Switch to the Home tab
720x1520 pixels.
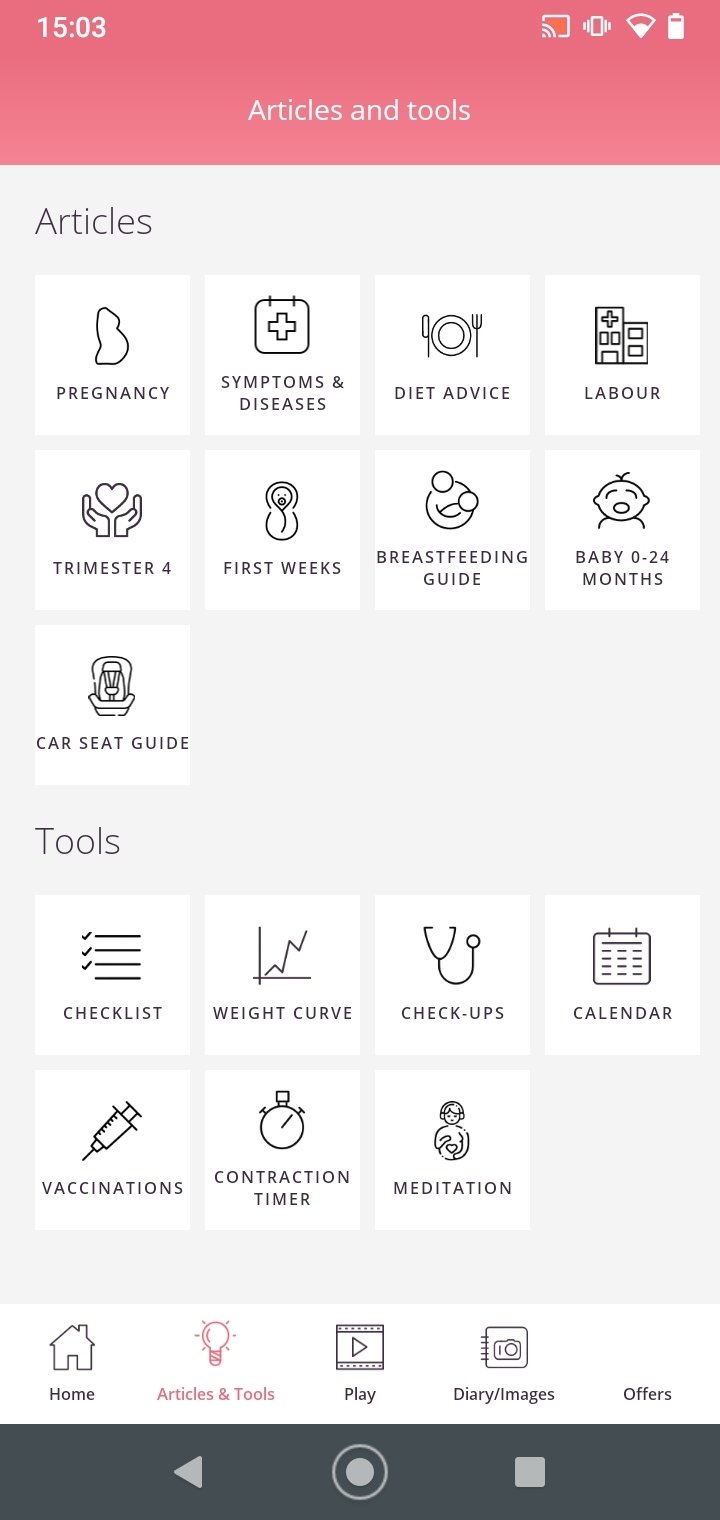tap(72, 1363)
